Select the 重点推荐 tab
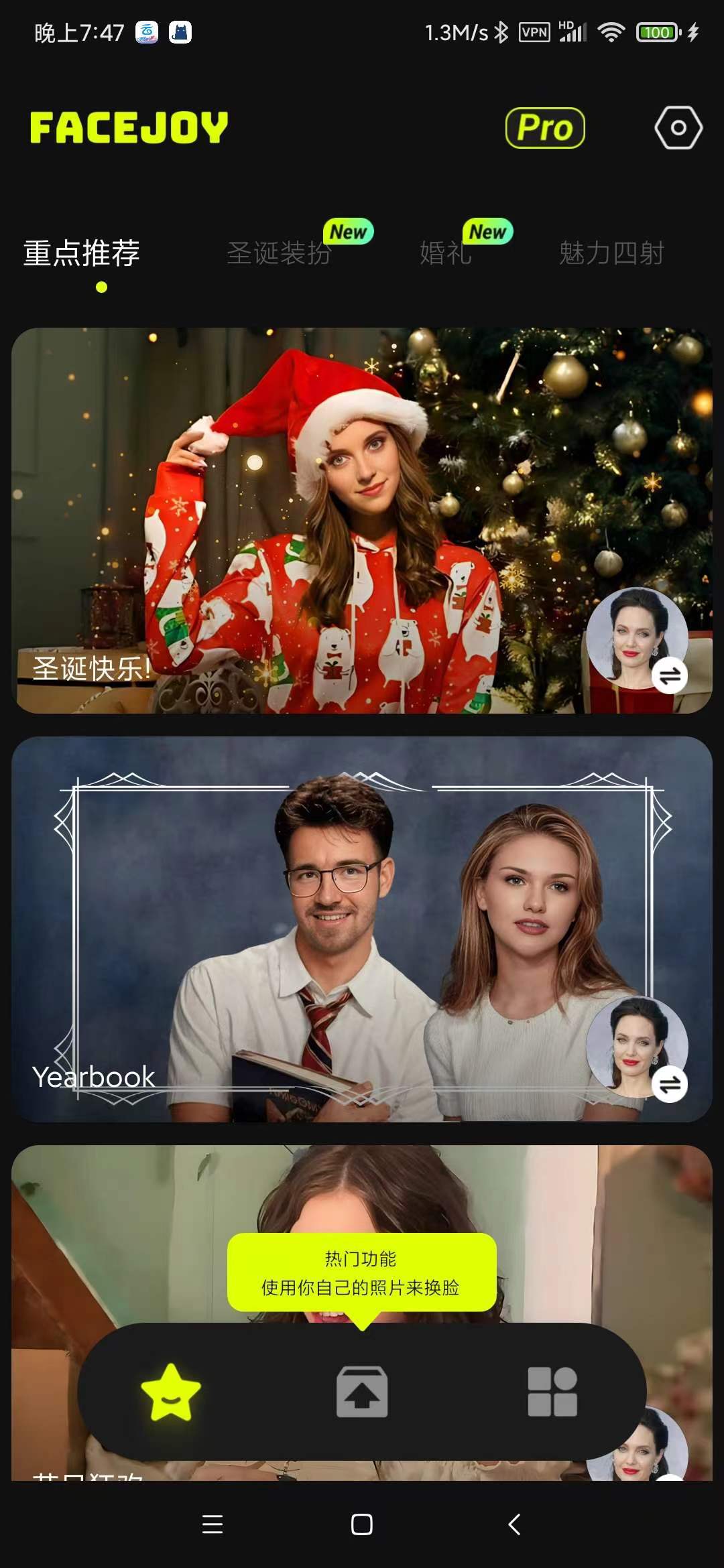 coord(82,253)
